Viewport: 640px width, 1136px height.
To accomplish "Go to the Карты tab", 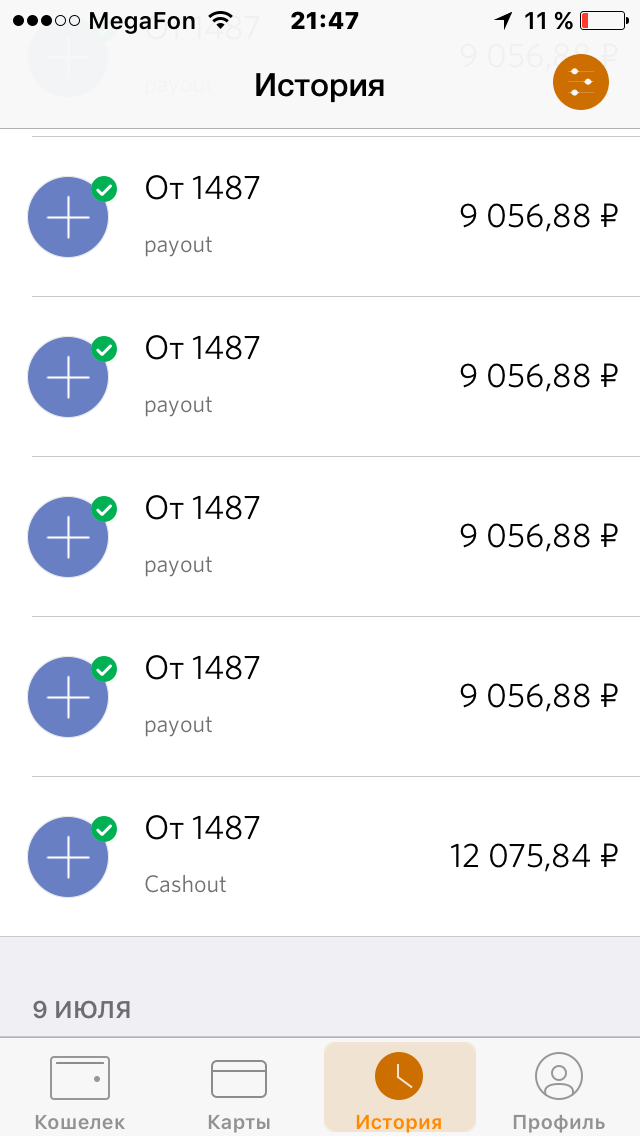I will (x=239, y=1090).
